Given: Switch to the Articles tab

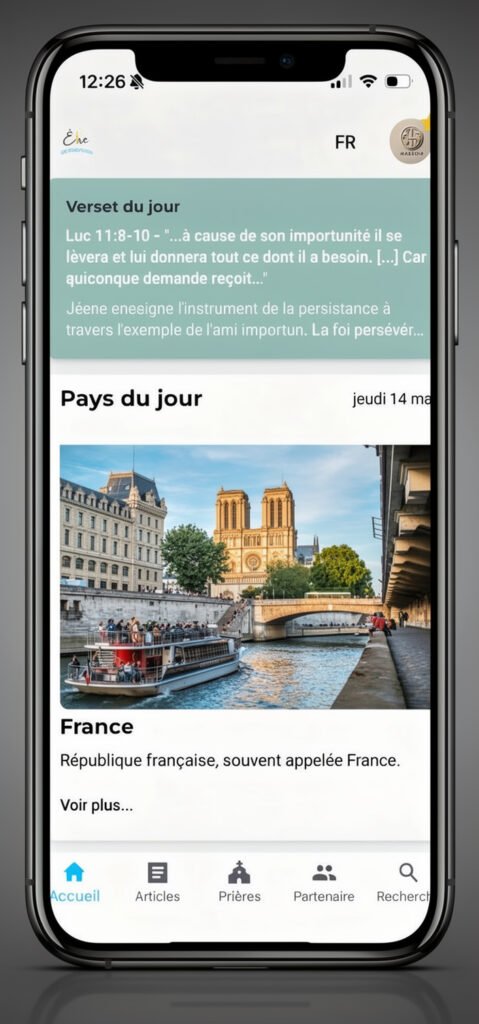Looking at the screenshot, I should [x=157, y=882].
